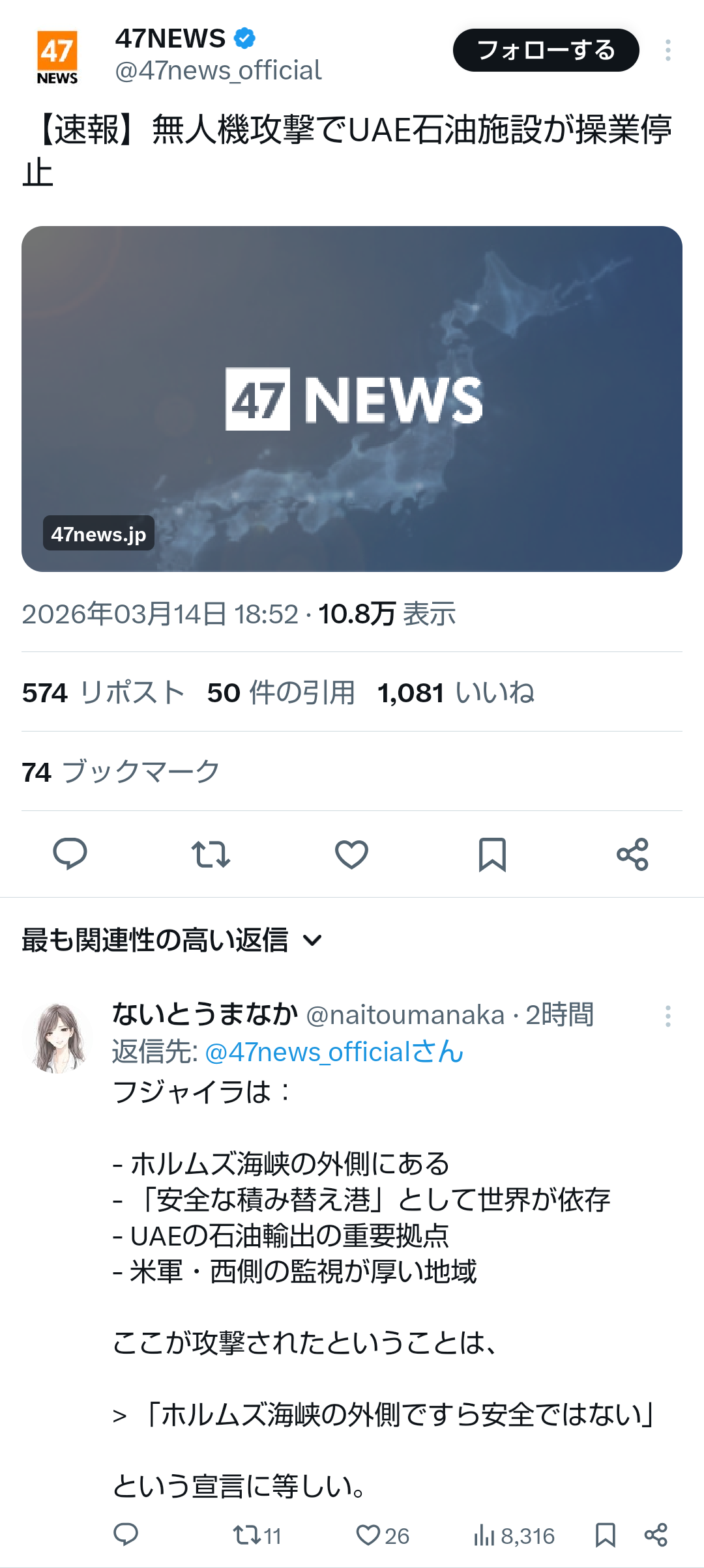Repost ないとうまなか's reply
The image size is (704, 1568).
[x=257, y=1535]
